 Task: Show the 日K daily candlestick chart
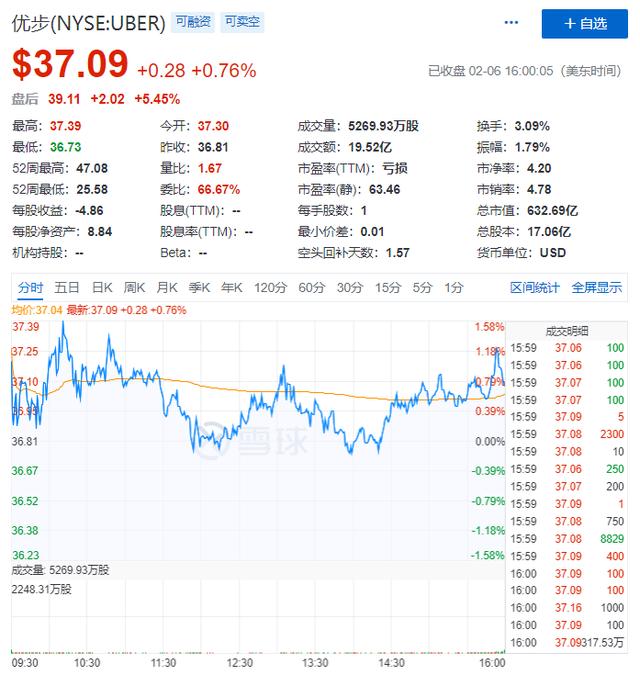point(102,288)
